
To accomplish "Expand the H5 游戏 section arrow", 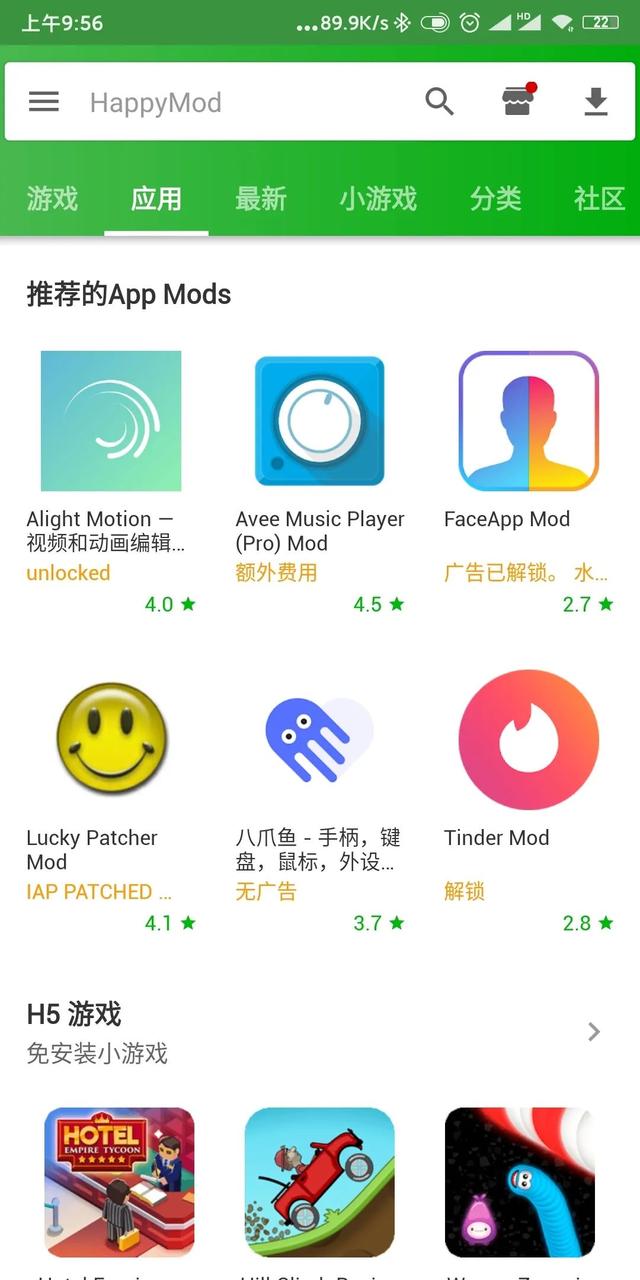I will (594, 1031).
